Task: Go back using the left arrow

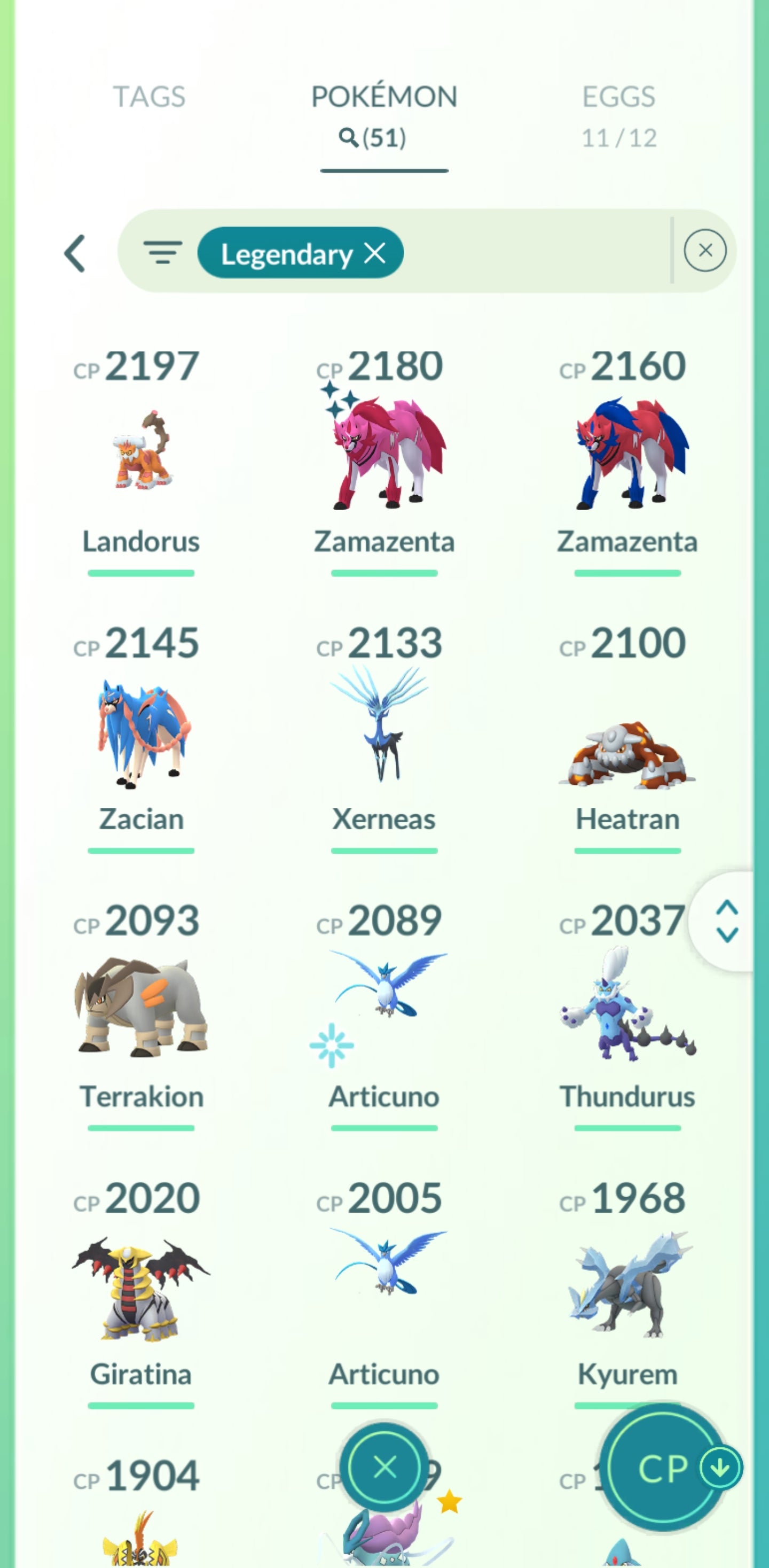Action: coord(75,253)
